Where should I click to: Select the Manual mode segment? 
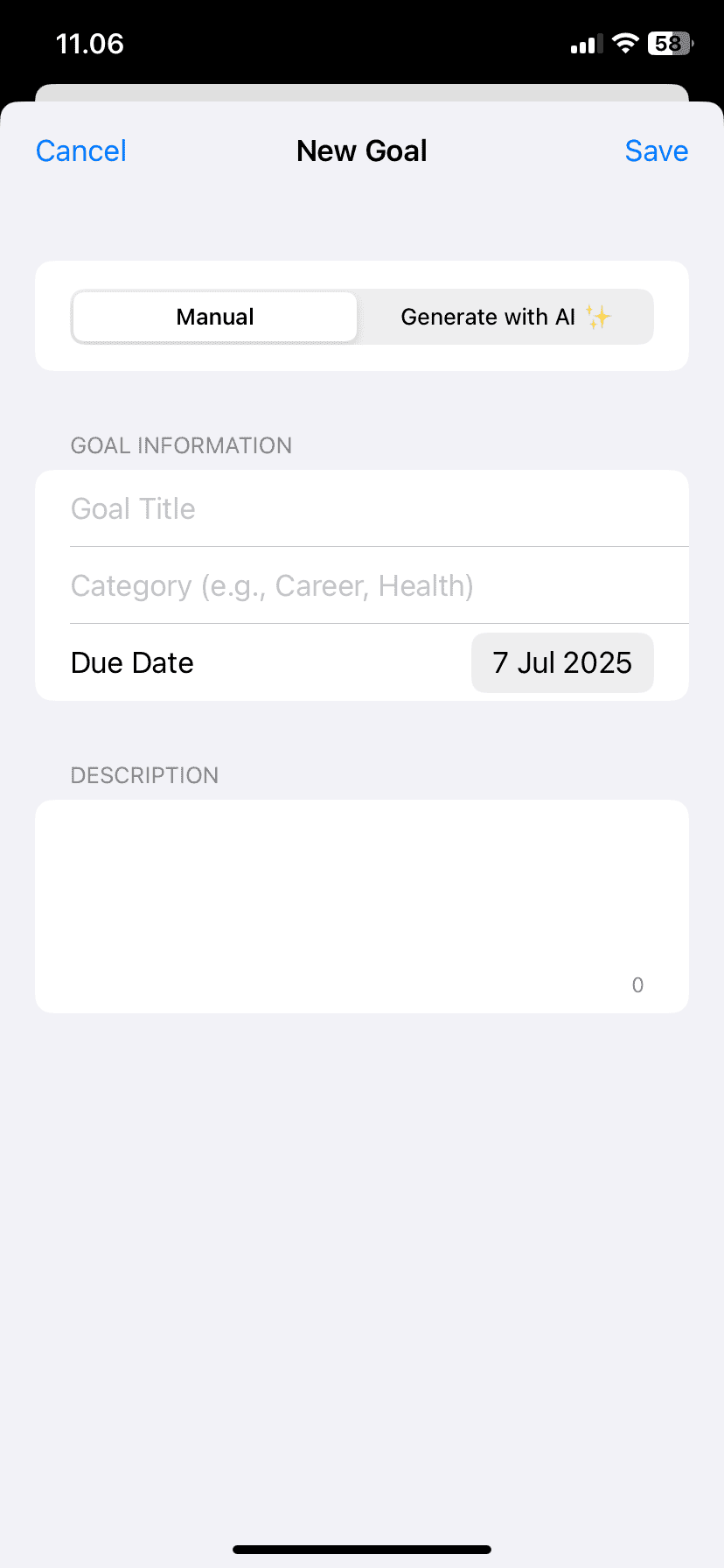pos(214,317)
